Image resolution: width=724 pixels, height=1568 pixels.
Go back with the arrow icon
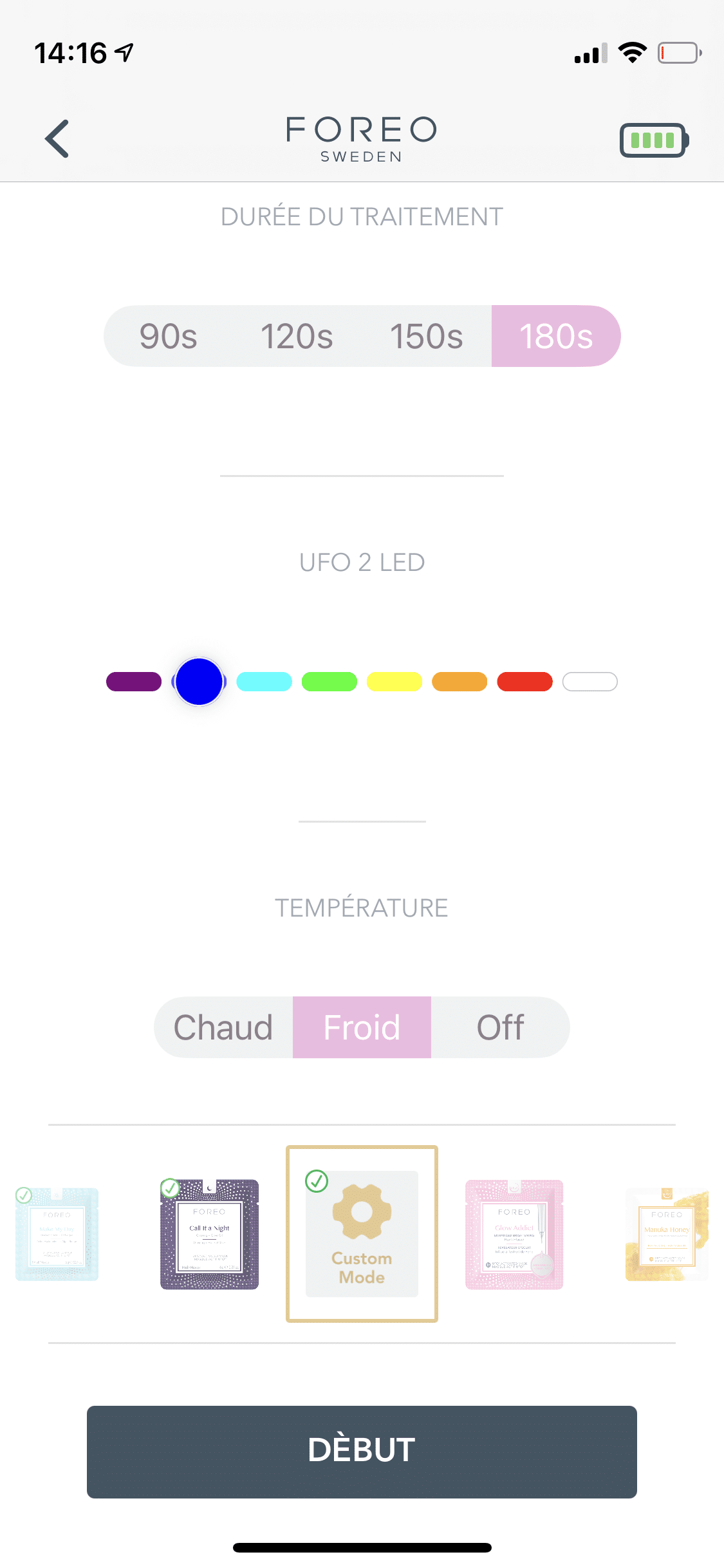[57, 138]
